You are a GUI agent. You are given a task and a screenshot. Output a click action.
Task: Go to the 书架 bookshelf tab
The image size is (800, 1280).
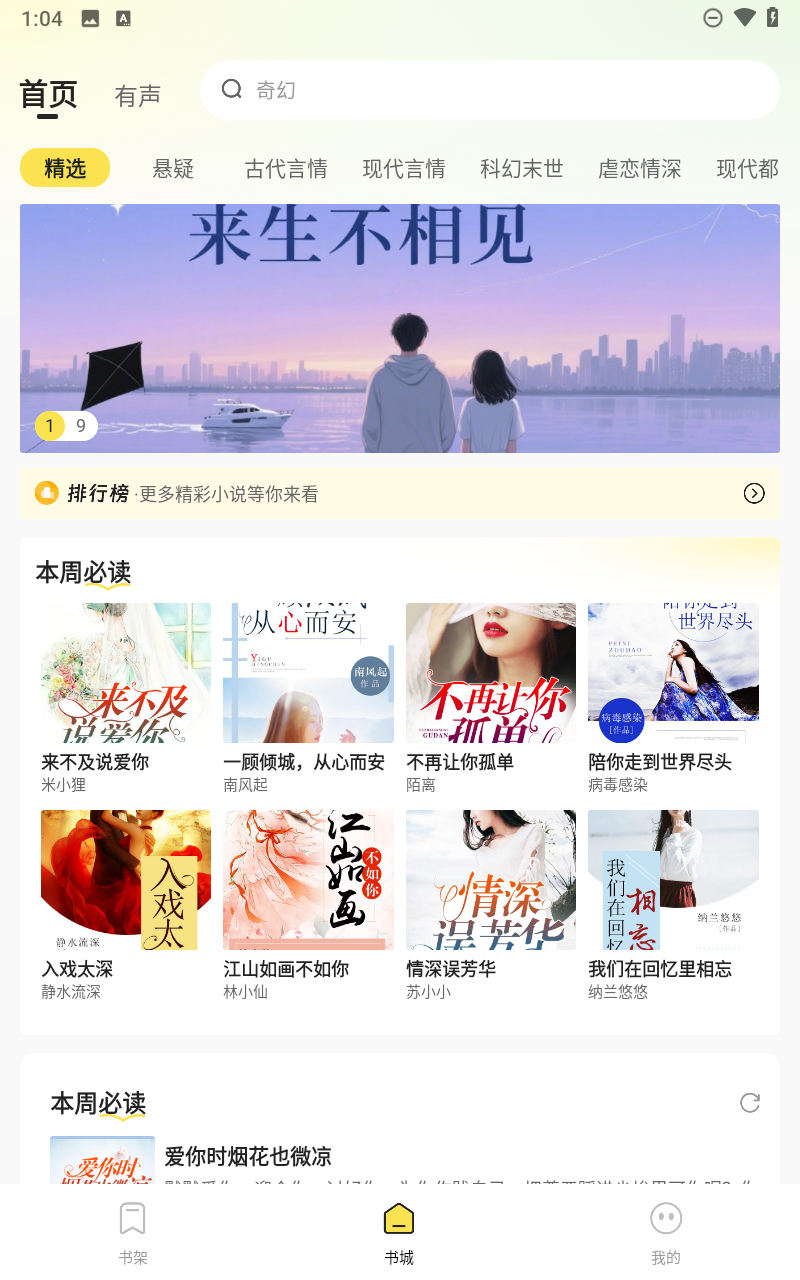point(133,1232)
